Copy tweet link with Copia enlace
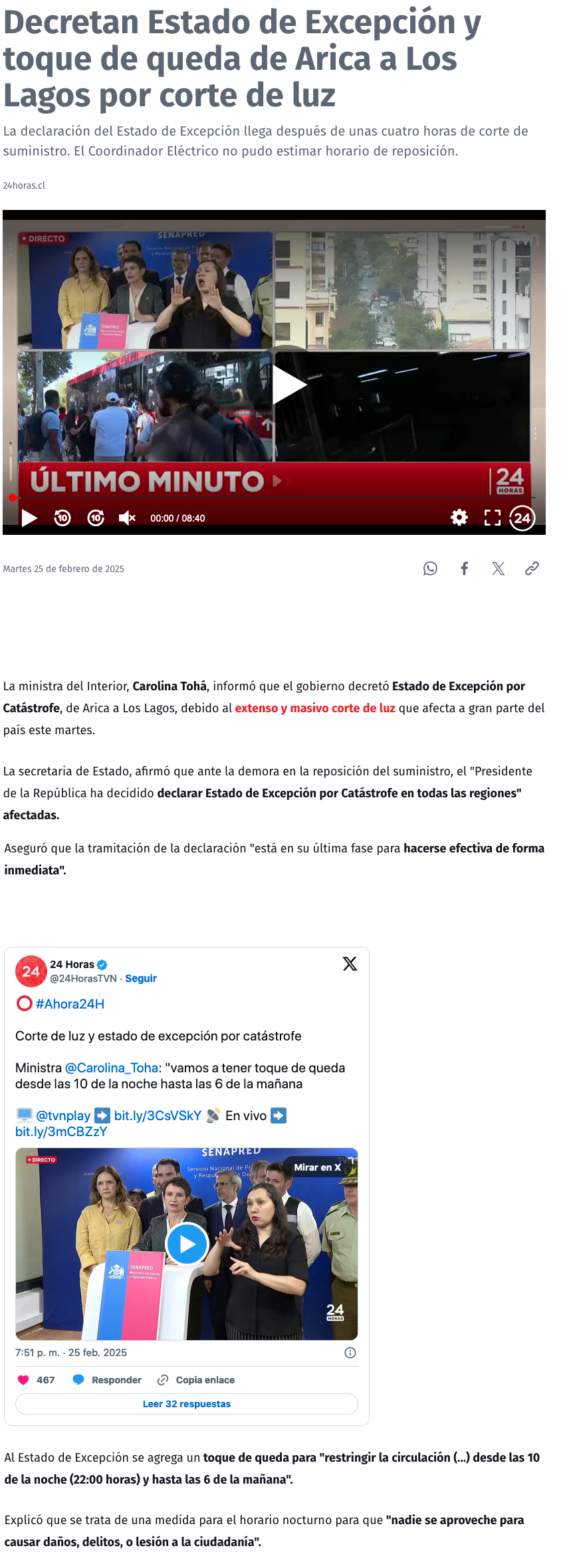The width and height of the screenshot is (569, 1568). [197, 1379]
